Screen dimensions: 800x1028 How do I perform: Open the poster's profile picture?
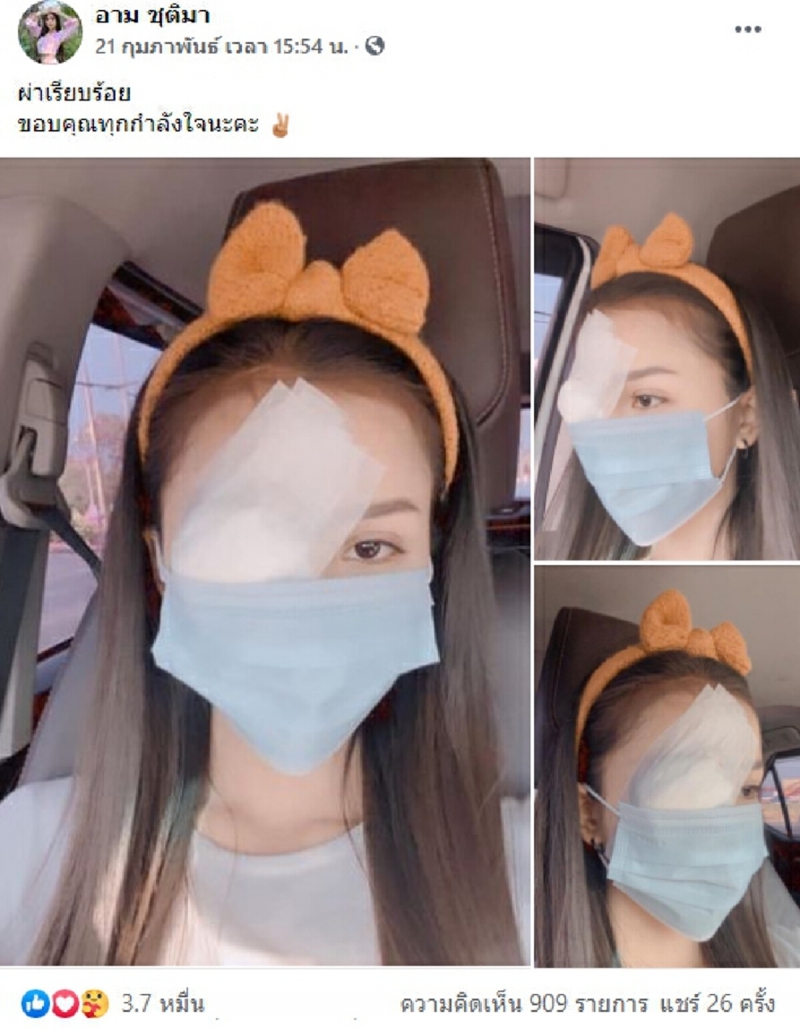click(x=50, y=31)
